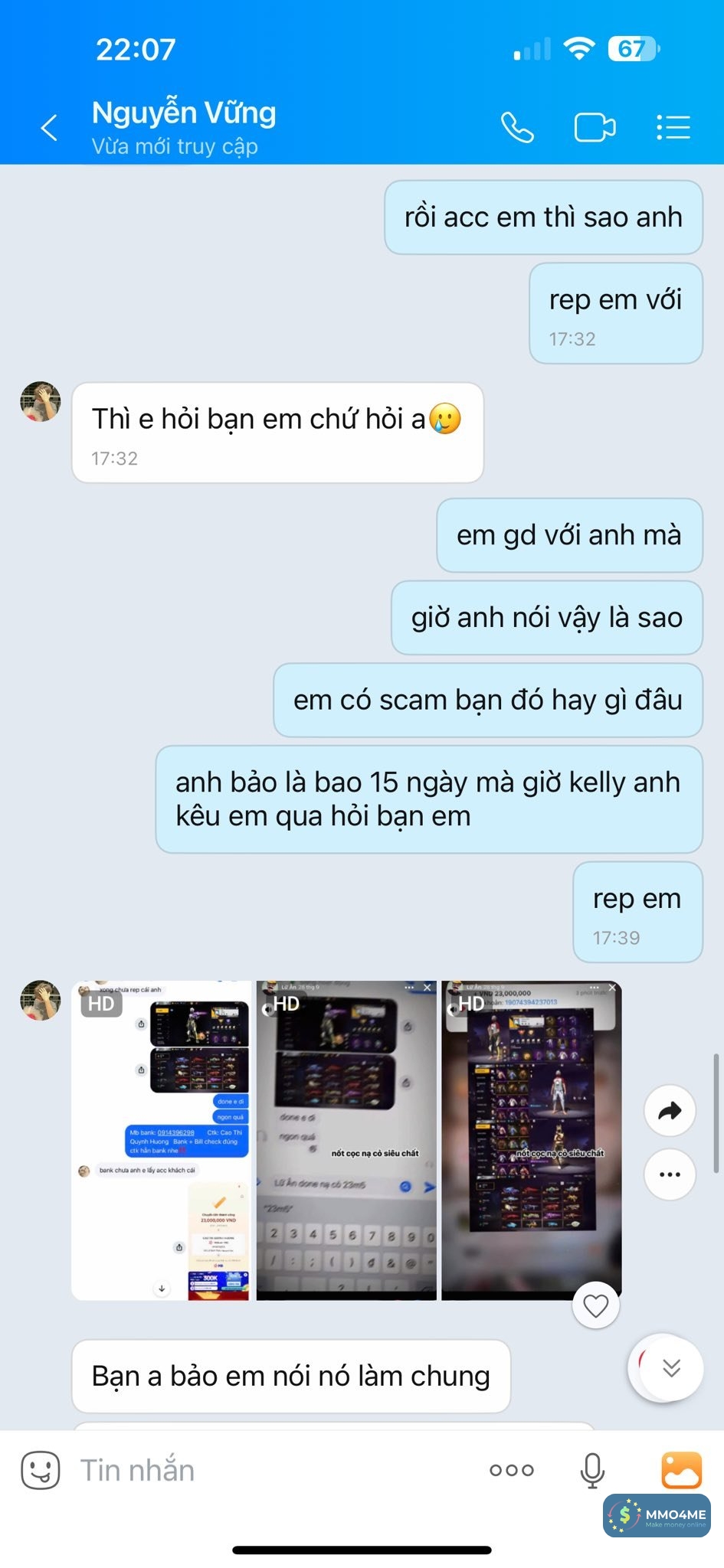Open the first HD chat screenshot image
724x1568 pixels.
(x=161, y=1140)
